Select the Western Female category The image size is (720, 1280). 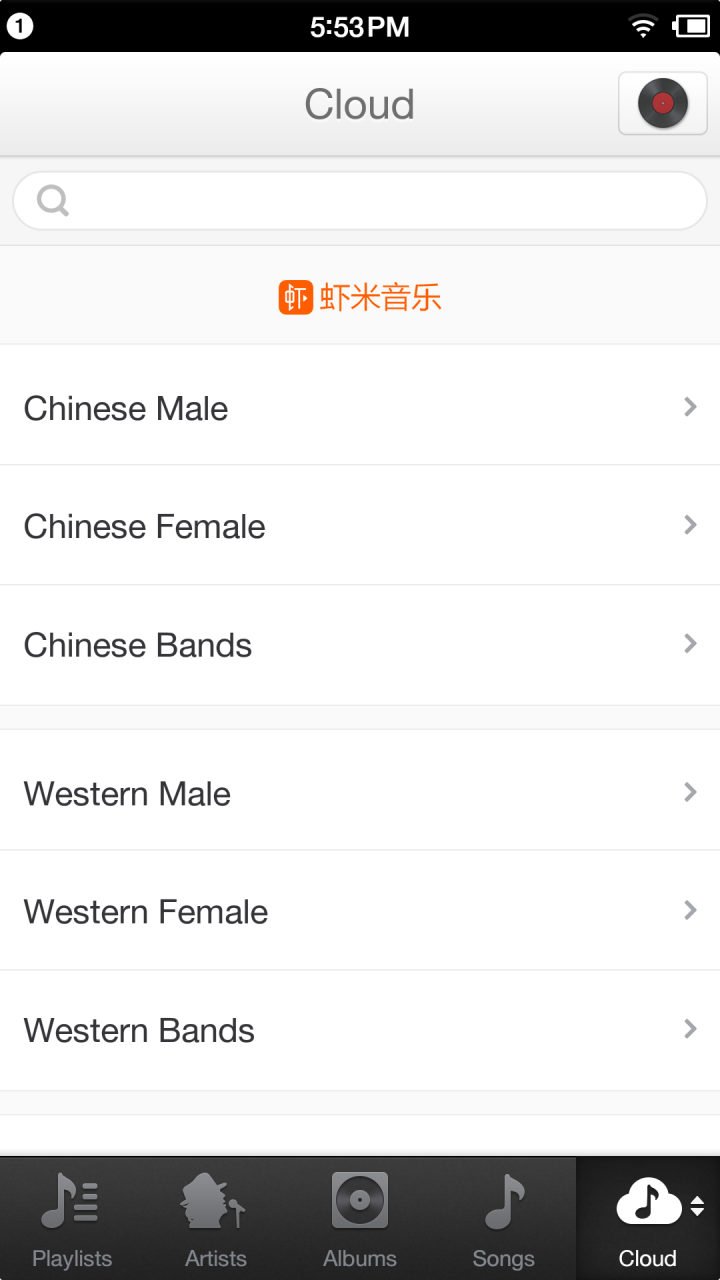pyautogui.click(x=360, y=911)
